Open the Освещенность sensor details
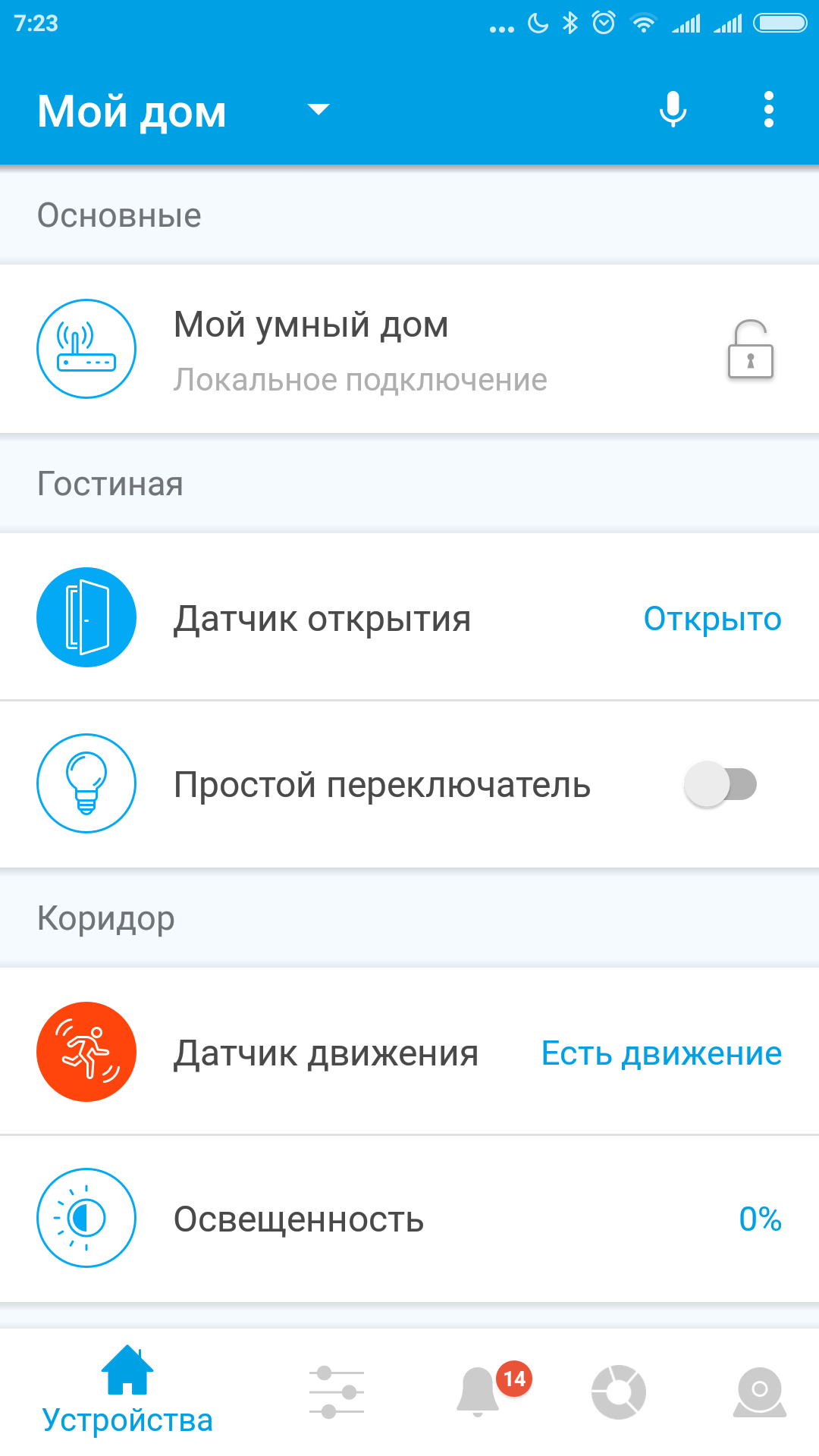The width and height of the screenshot is (819, 1456). pos(299,1219)
